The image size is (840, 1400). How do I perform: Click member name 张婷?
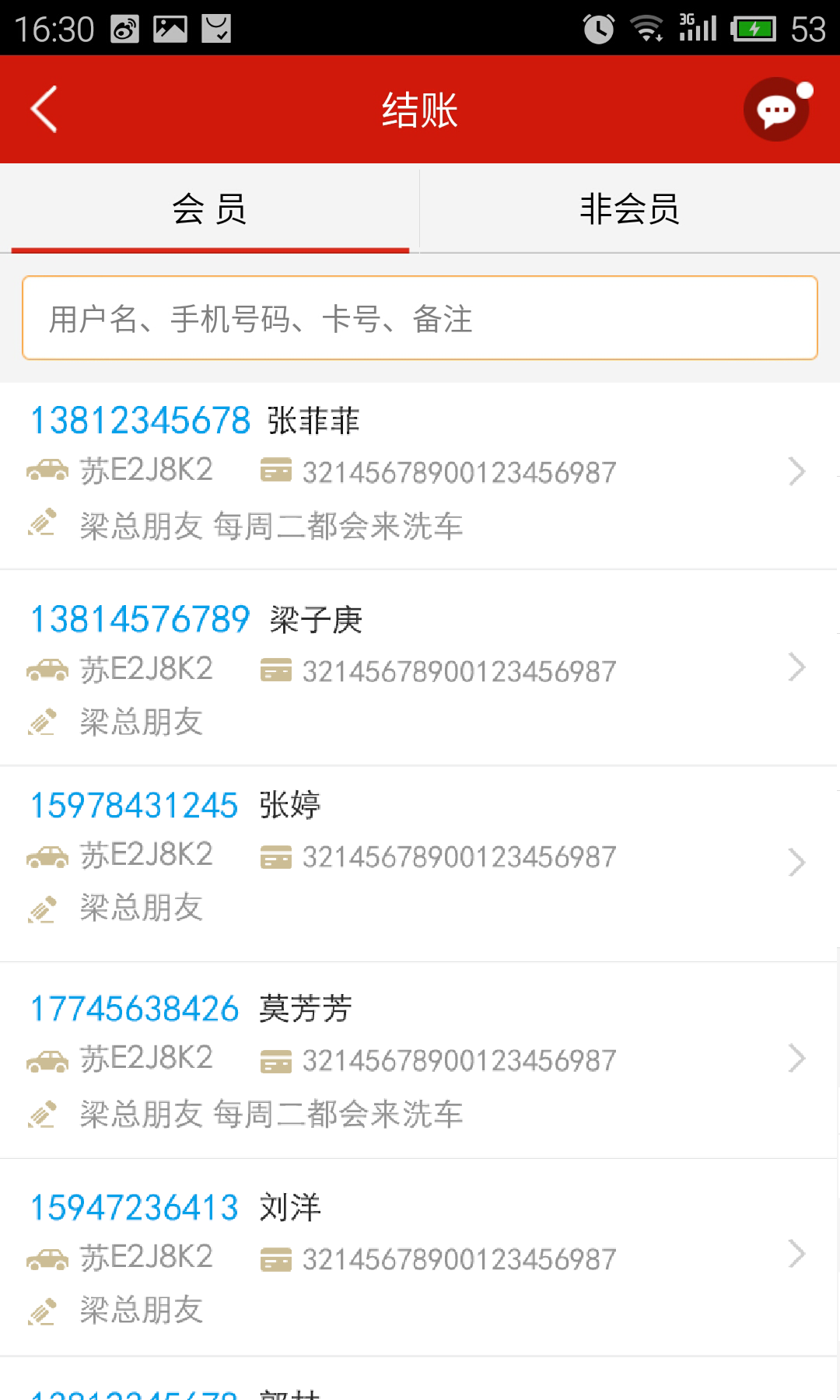coord(289,805)
